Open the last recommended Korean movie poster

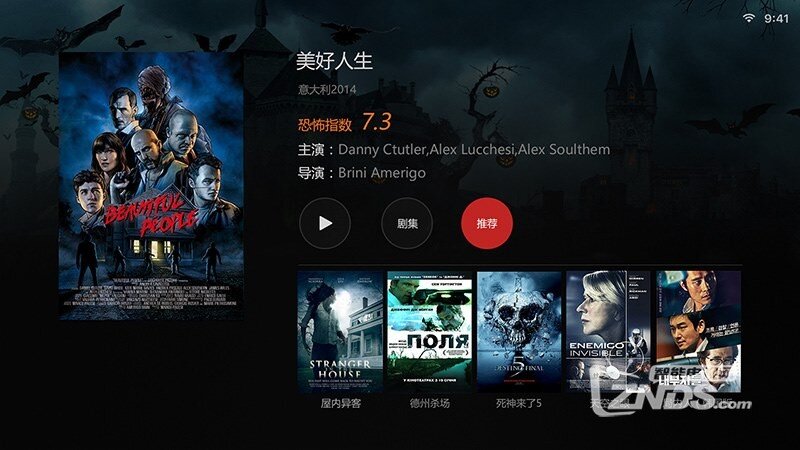[x=698, y=332]
